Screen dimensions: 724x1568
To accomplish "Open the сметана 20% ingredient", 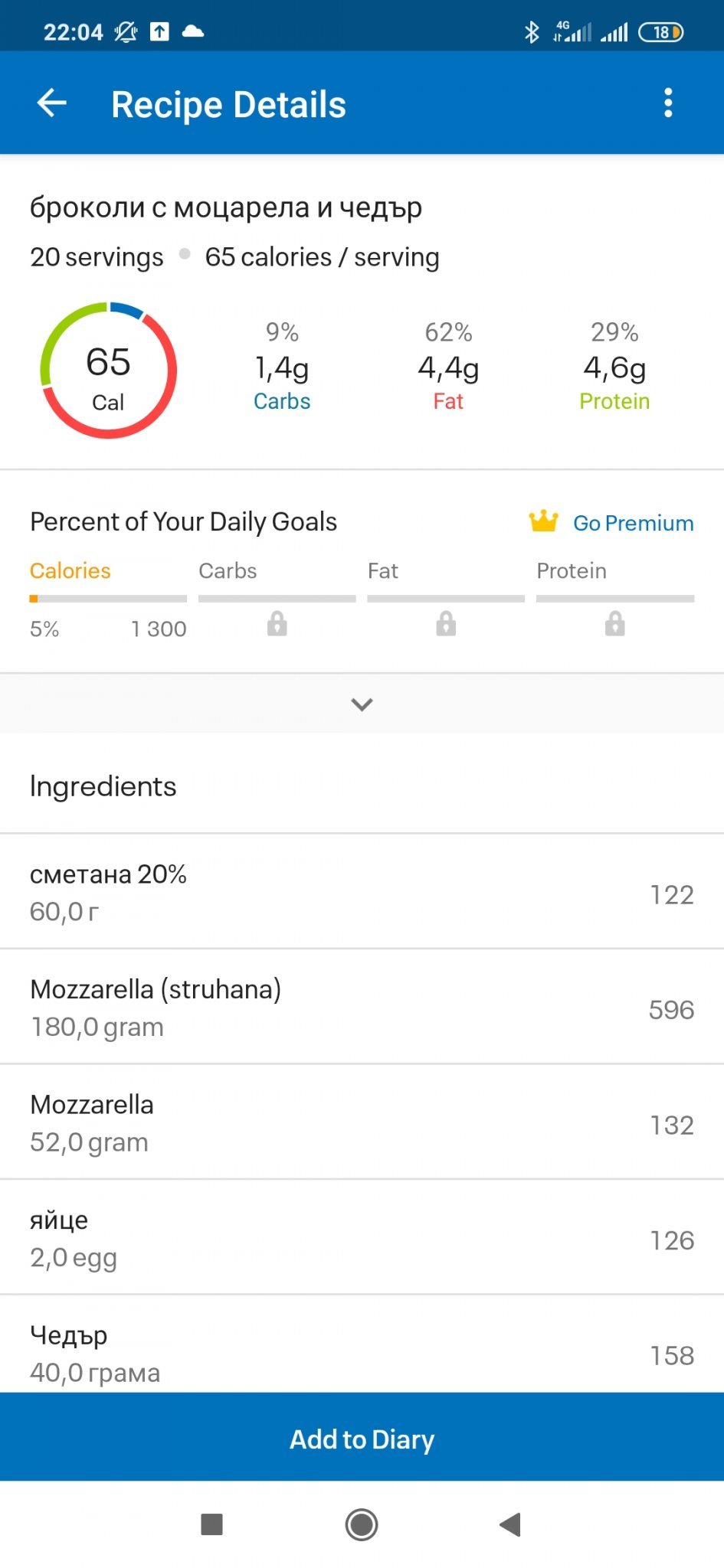I will pos(362,892).
